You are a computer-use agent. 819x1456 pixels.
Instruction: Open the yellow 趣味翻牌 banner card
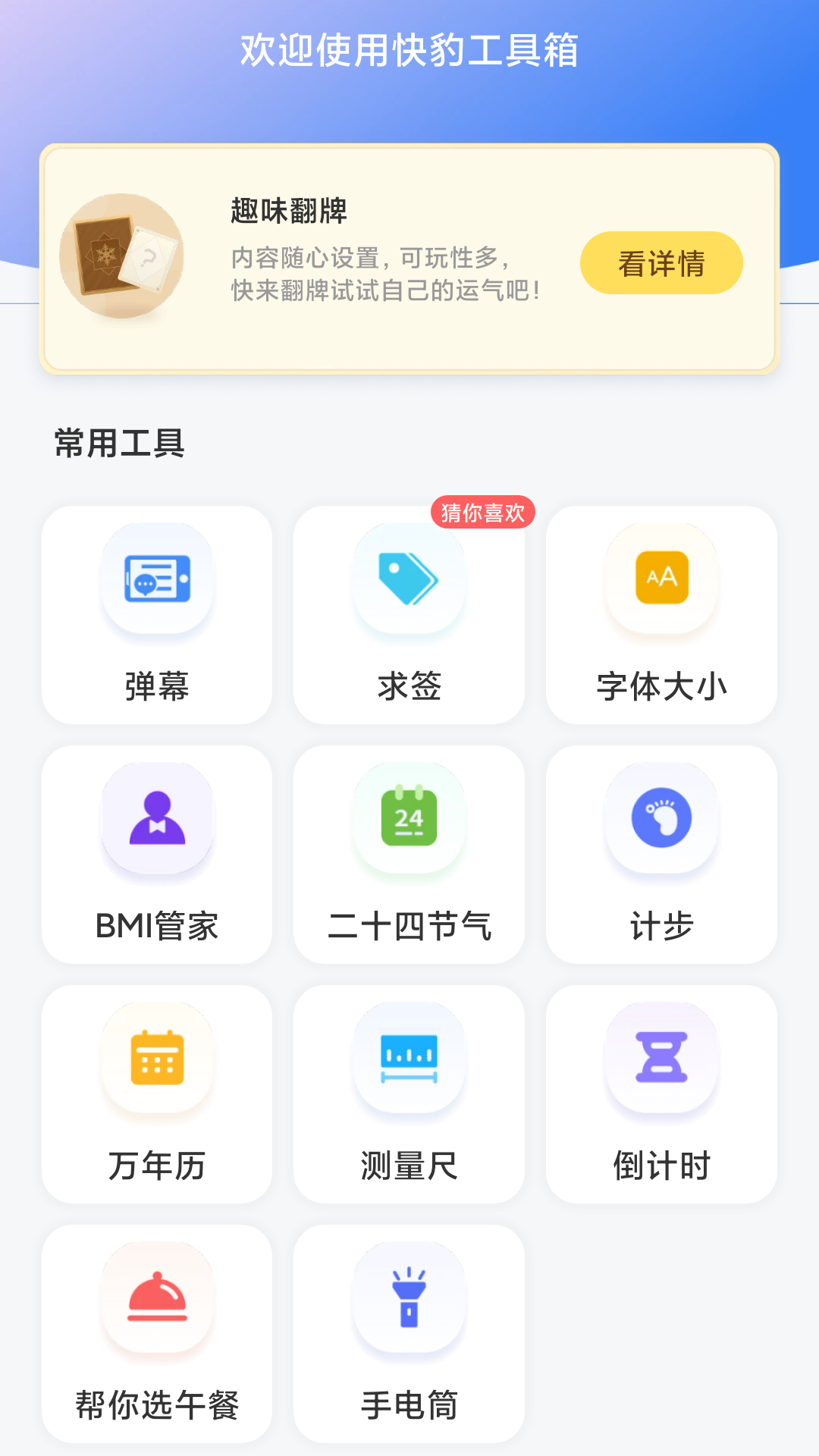(x=409, y=258)
